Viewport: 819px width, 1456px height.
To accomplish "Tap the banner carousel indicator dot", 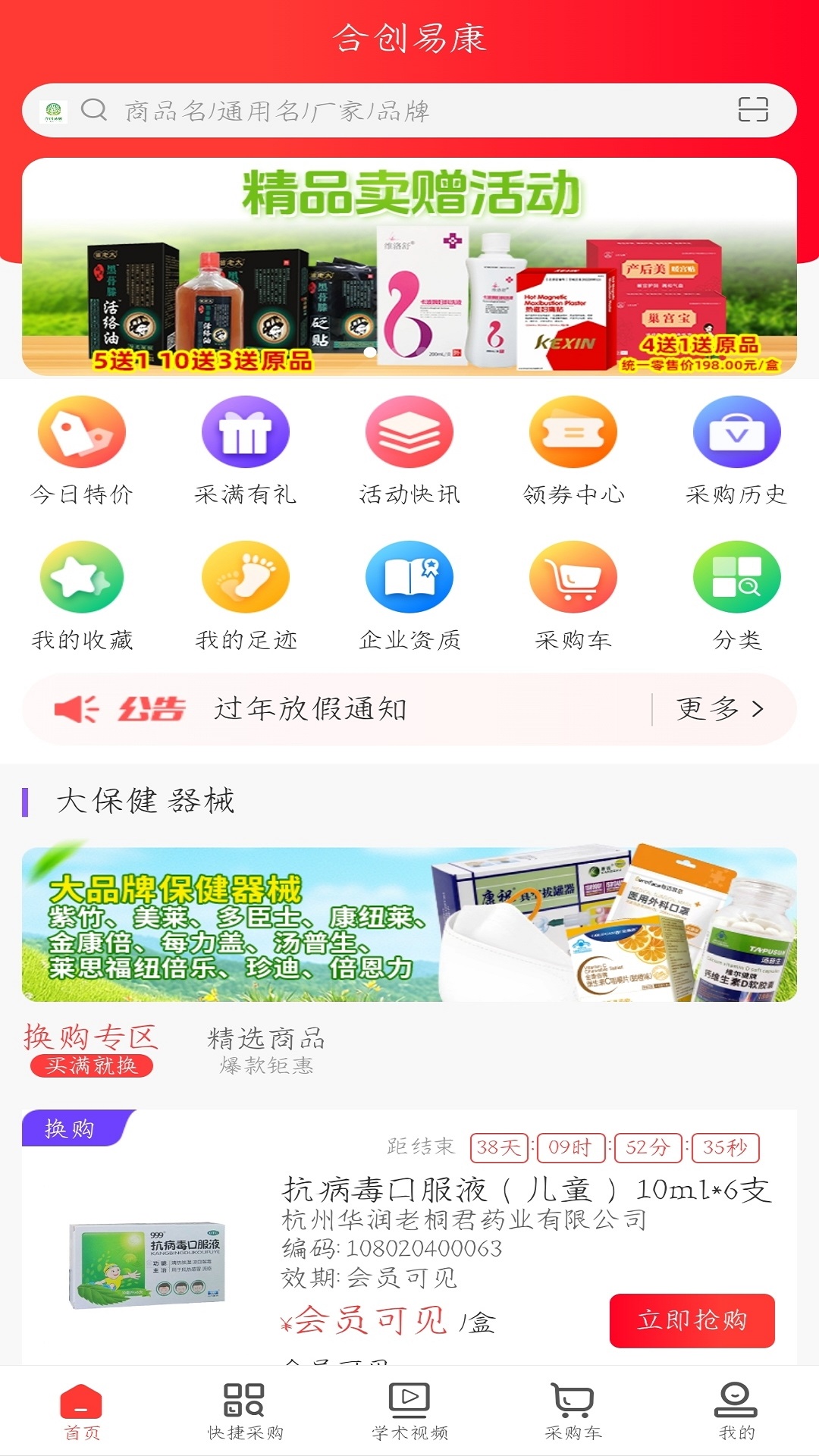I will pyautogui.click(x=372, y=351).
